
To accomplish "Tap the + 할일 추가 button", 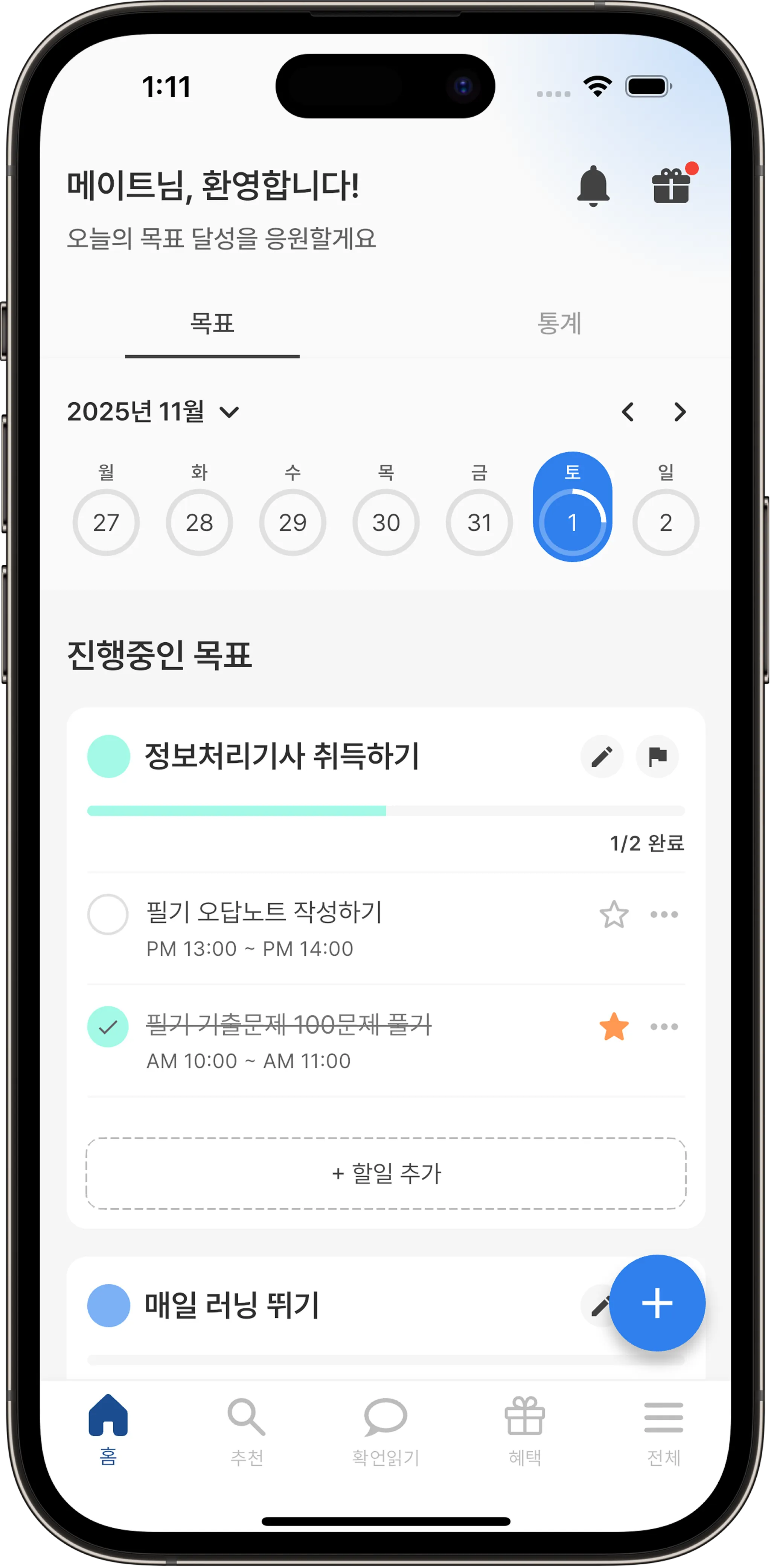I will click(385, 1173).
